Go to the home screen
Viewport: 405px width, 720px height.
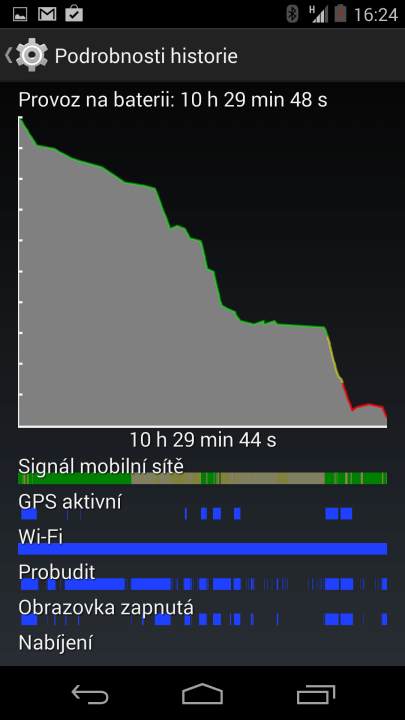(202, 694)
